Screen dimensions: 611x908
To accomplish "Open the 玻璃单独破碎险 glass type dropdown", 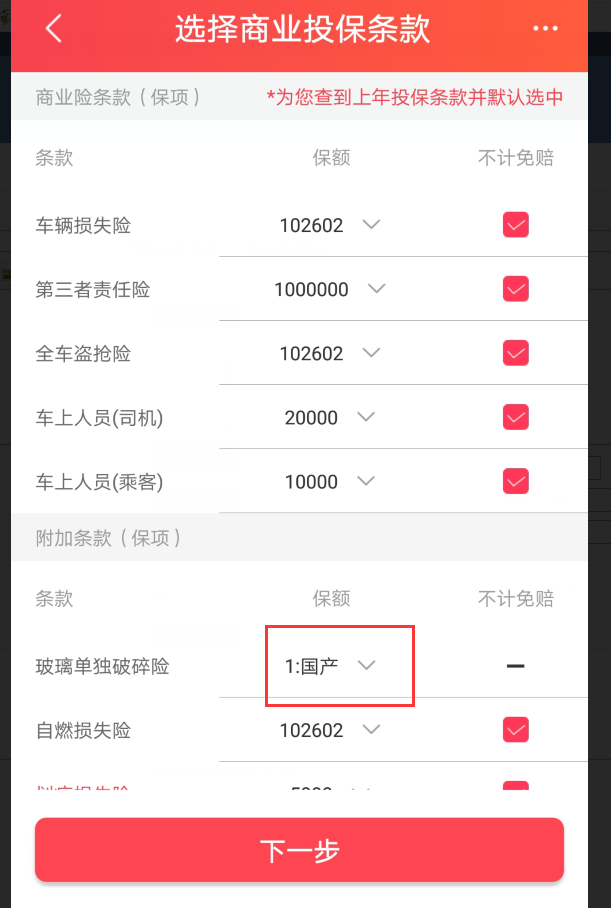I will 339,666.
